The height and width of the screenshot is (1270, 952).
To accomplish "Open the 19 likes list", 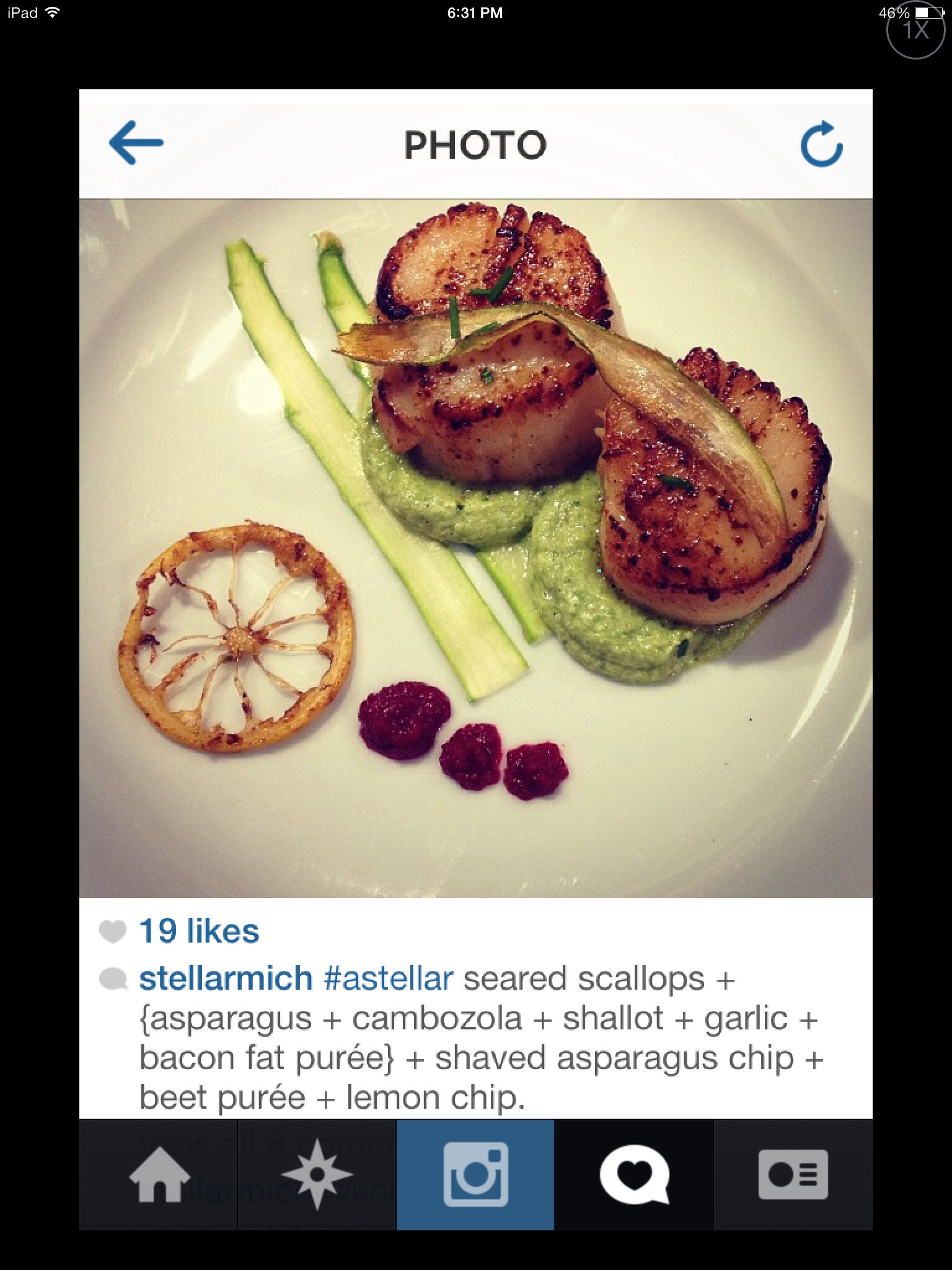I will click(x=198, y=931).
